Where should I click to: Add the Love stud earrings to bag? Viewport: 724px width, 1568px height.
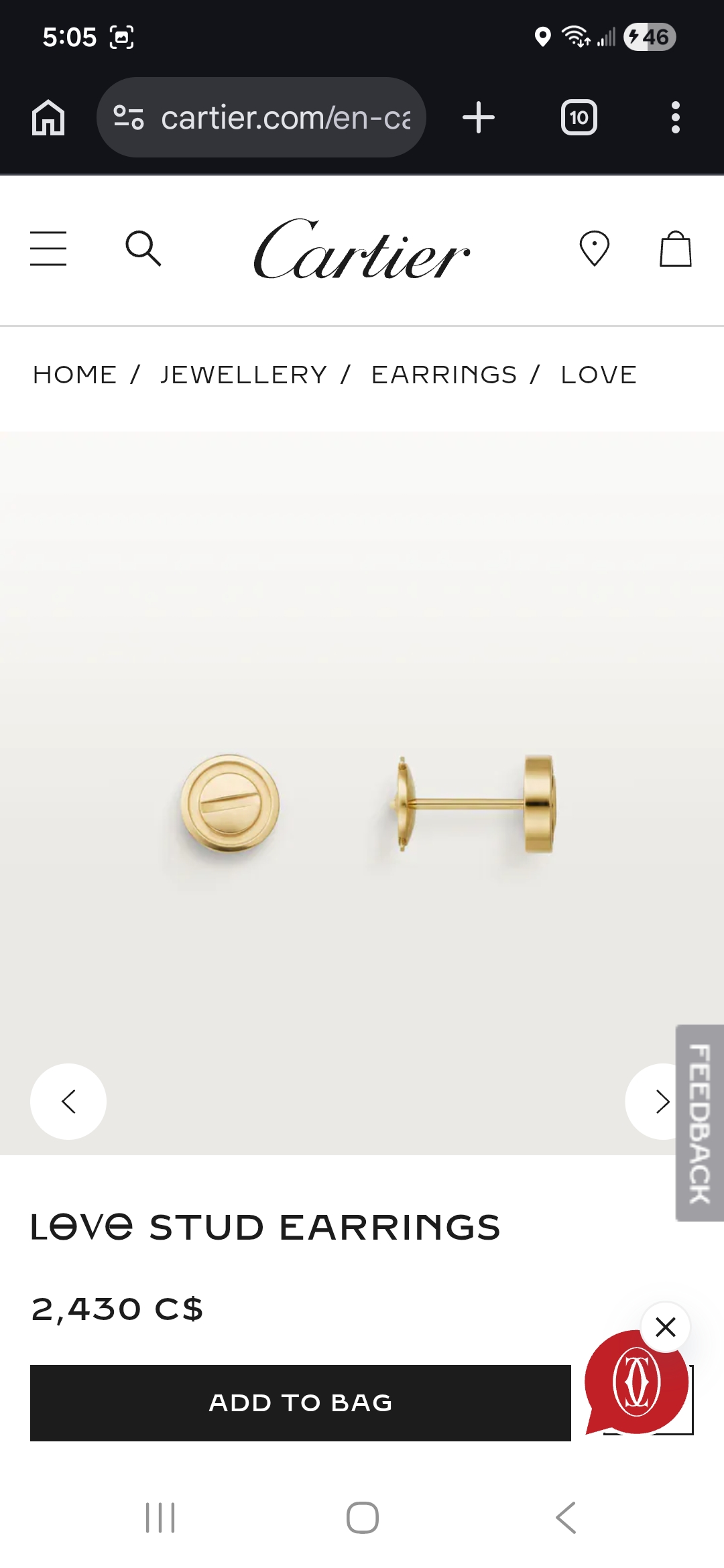(x=300, y=1402)
